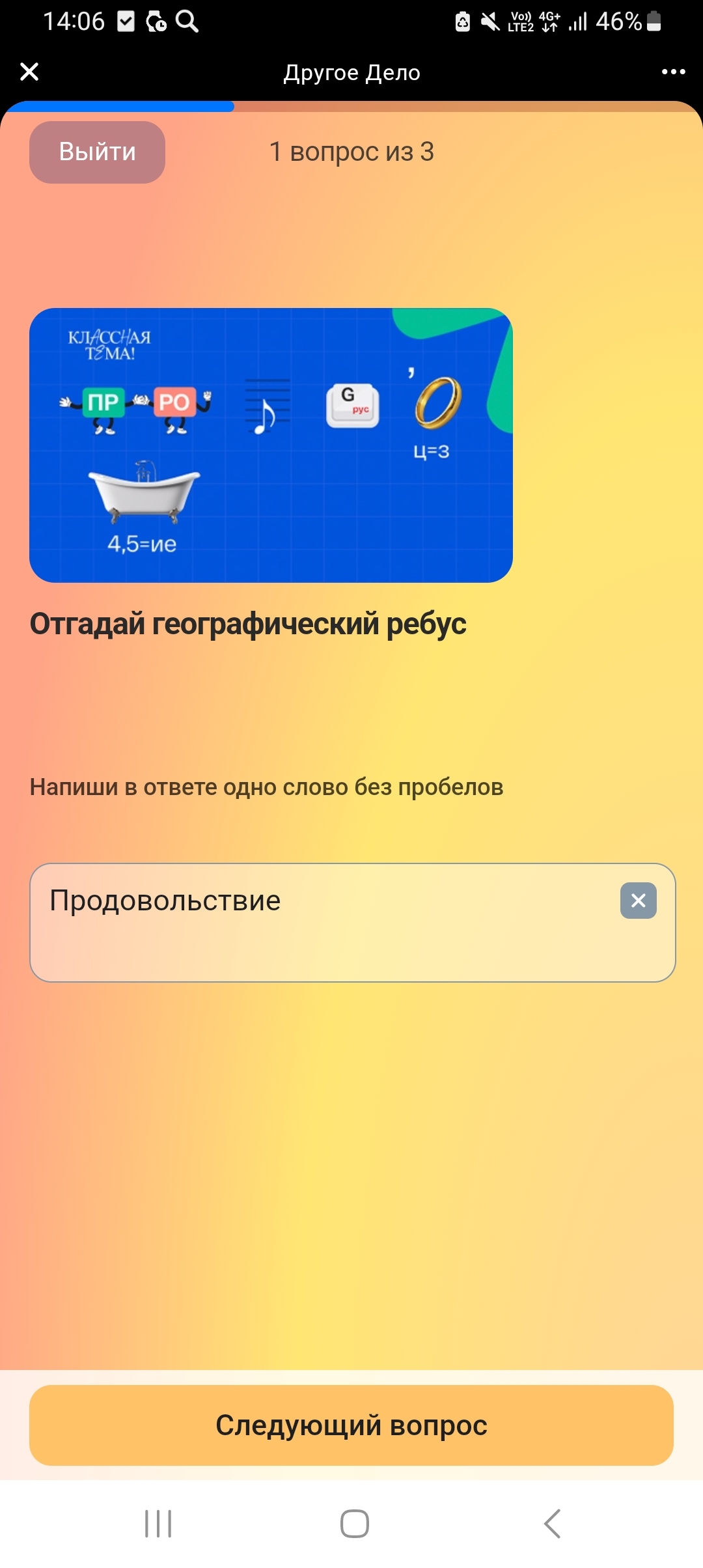703x1568 pixels.
Task: Go back with system back button
Action: (552, 1524)
